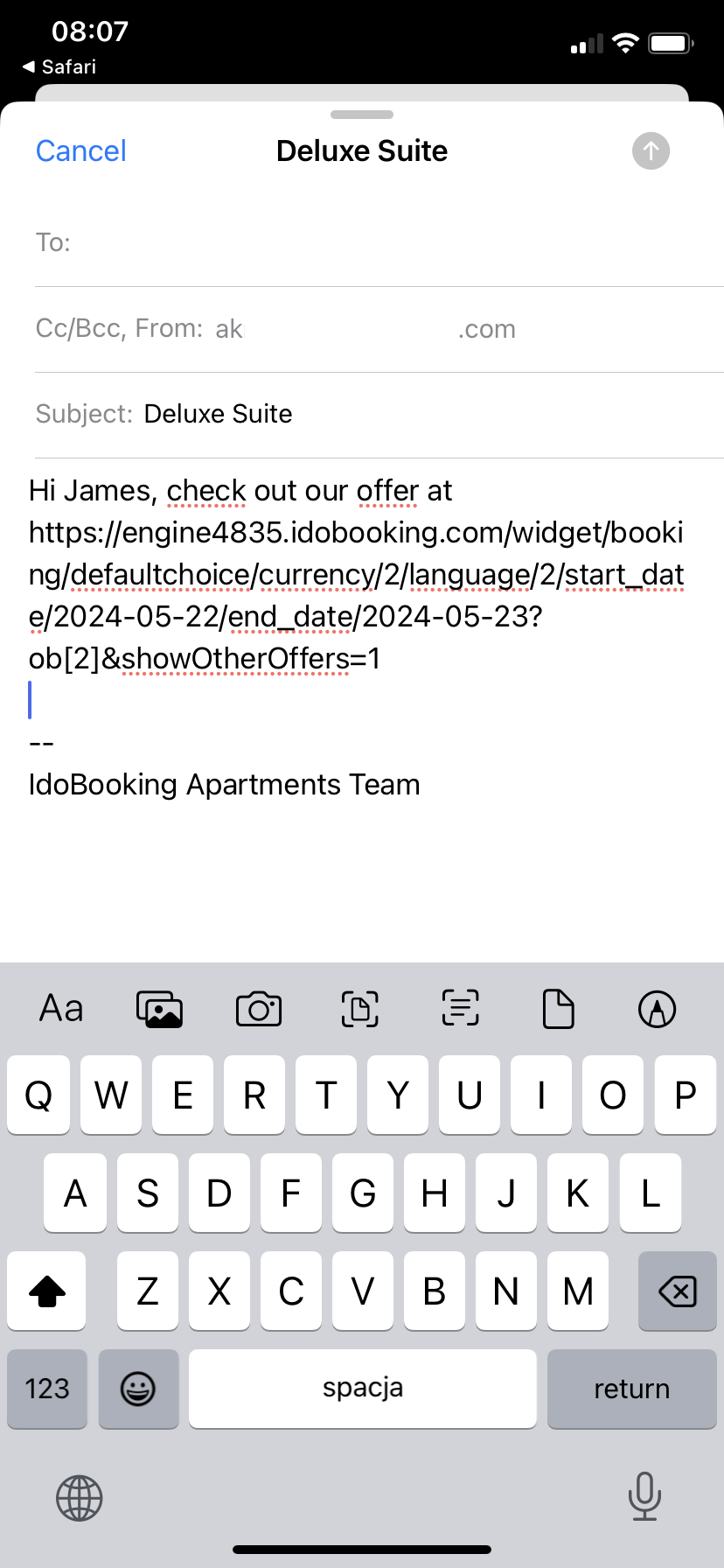
Task: Open the Aa text formatting options
Action: tap(61, 1009)
